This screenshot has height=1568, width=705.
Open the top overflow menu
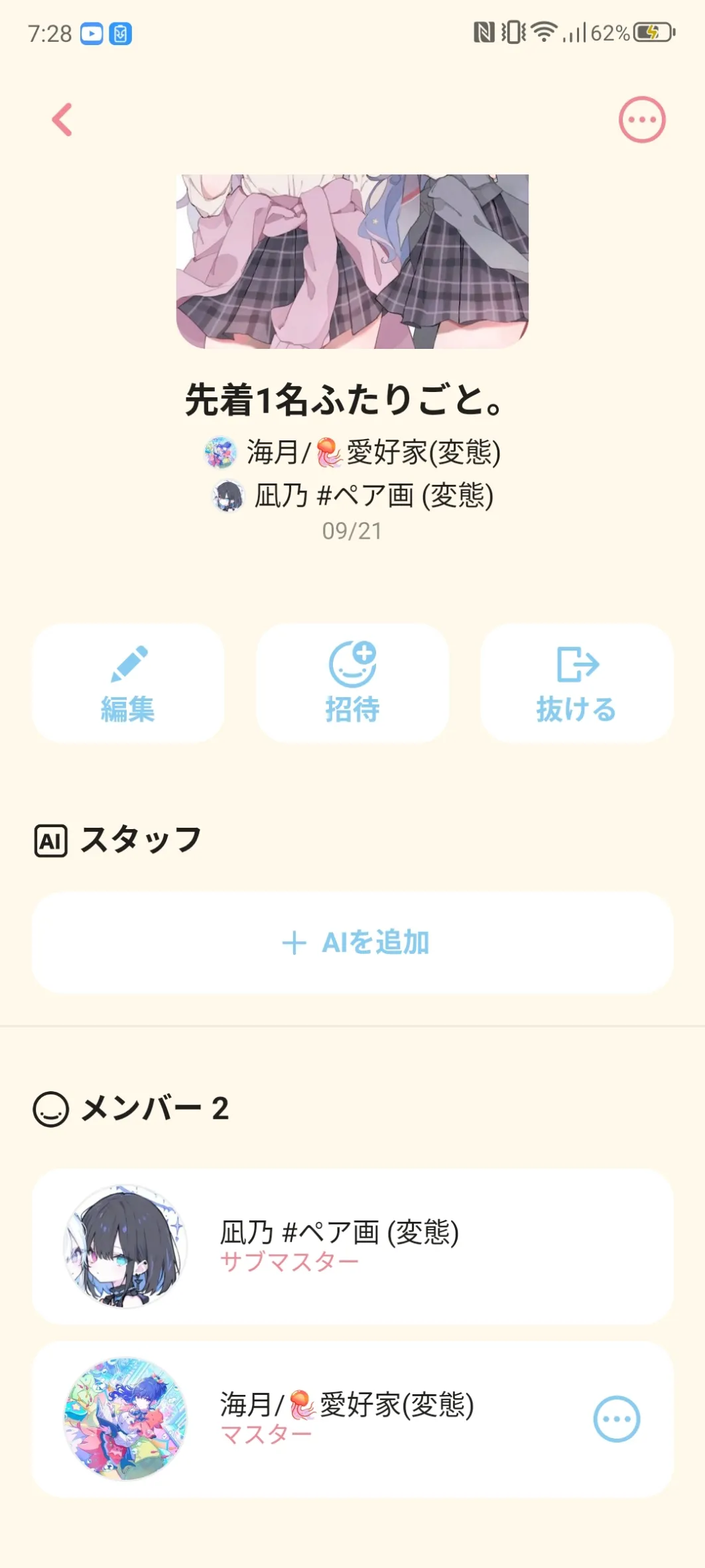coord(641,120)
